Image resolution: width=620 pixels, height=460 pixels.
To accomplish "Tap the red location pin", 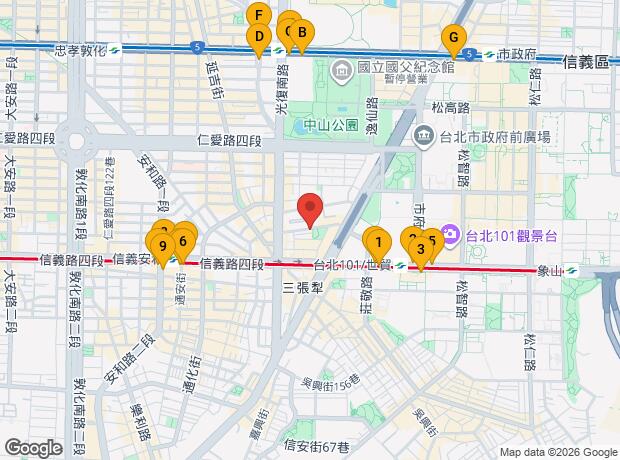I will click(x=310, y=209).
